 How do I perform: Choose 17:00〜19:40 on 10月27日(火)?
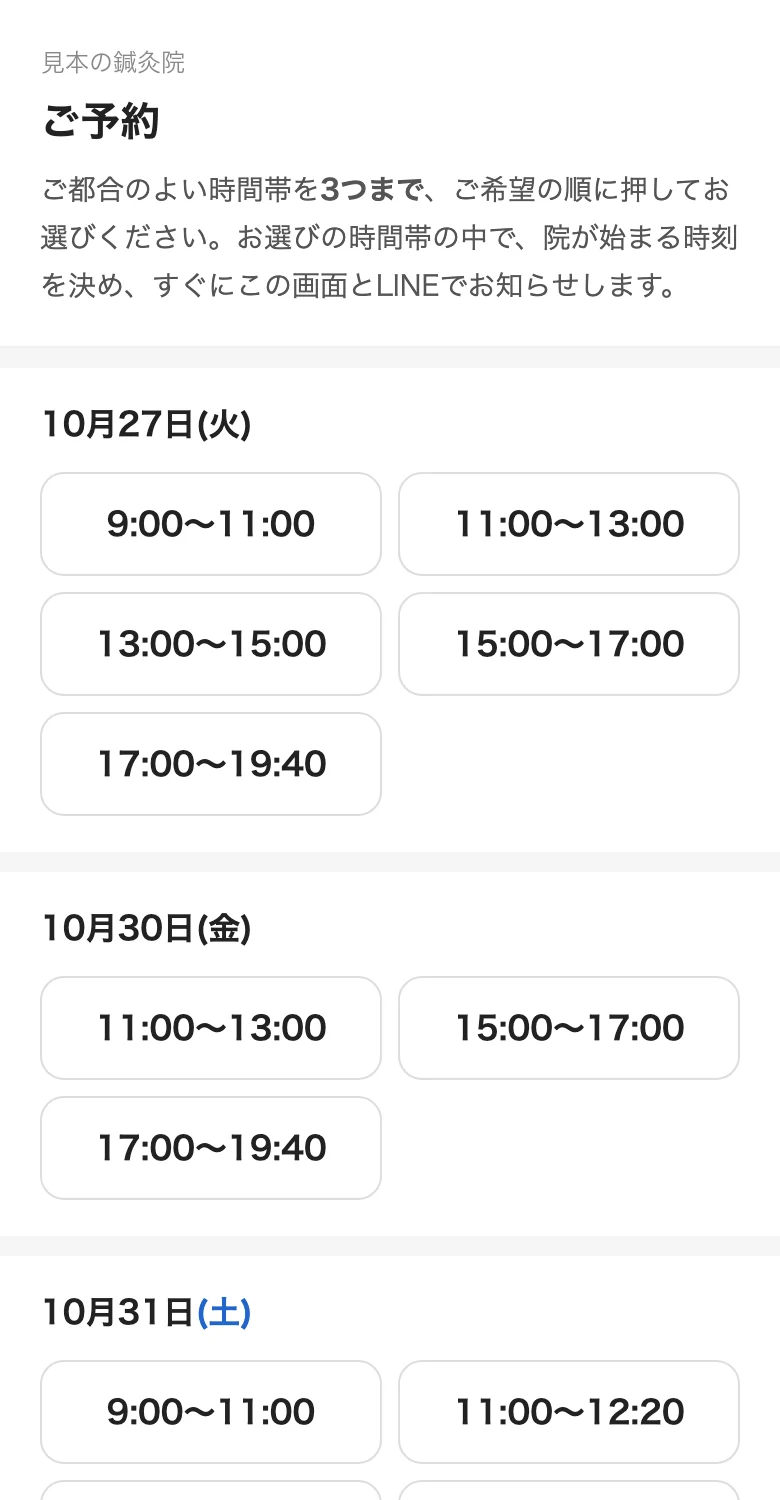click(211, 764)
